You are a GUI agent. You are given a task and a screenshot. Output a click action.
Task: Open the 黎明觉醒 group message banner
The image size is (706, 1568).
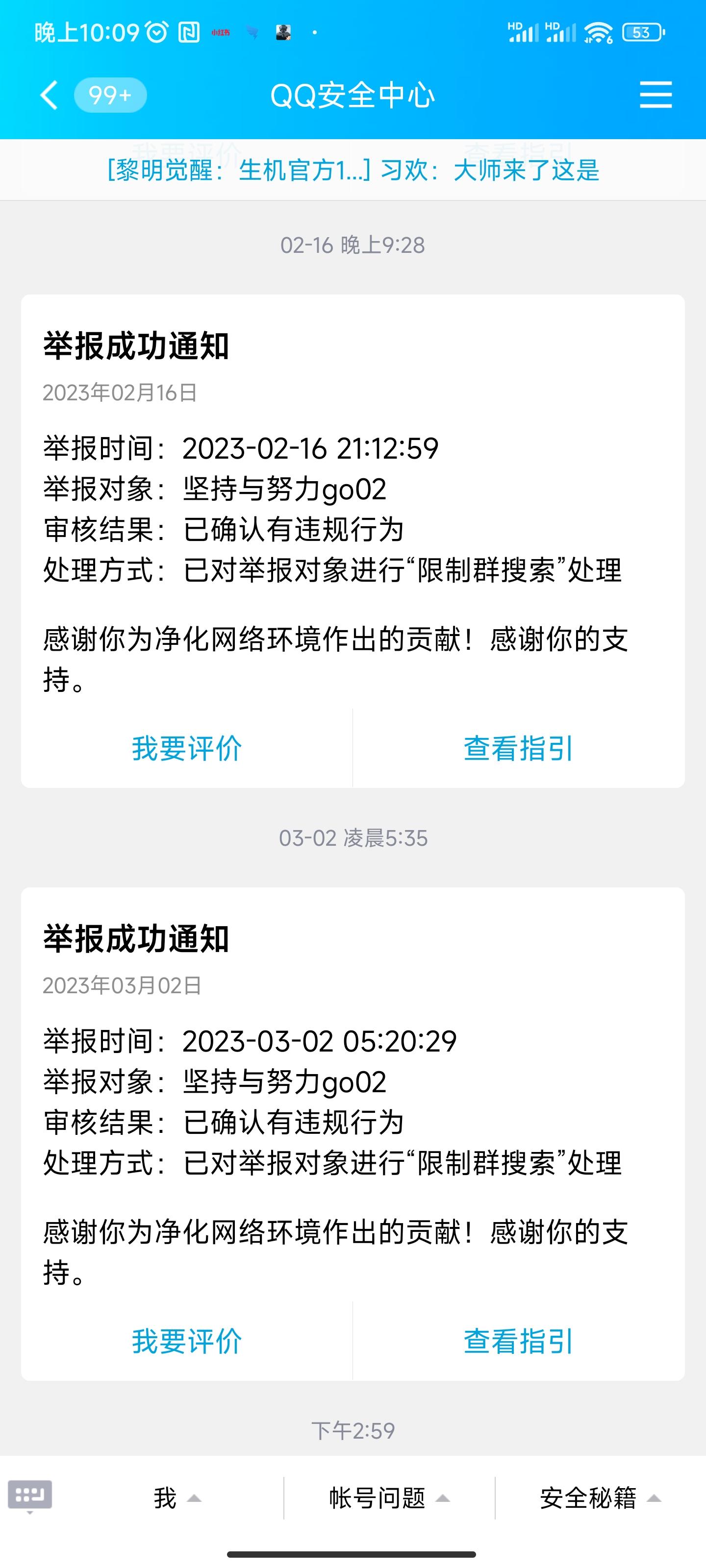[x=353, y=170]
